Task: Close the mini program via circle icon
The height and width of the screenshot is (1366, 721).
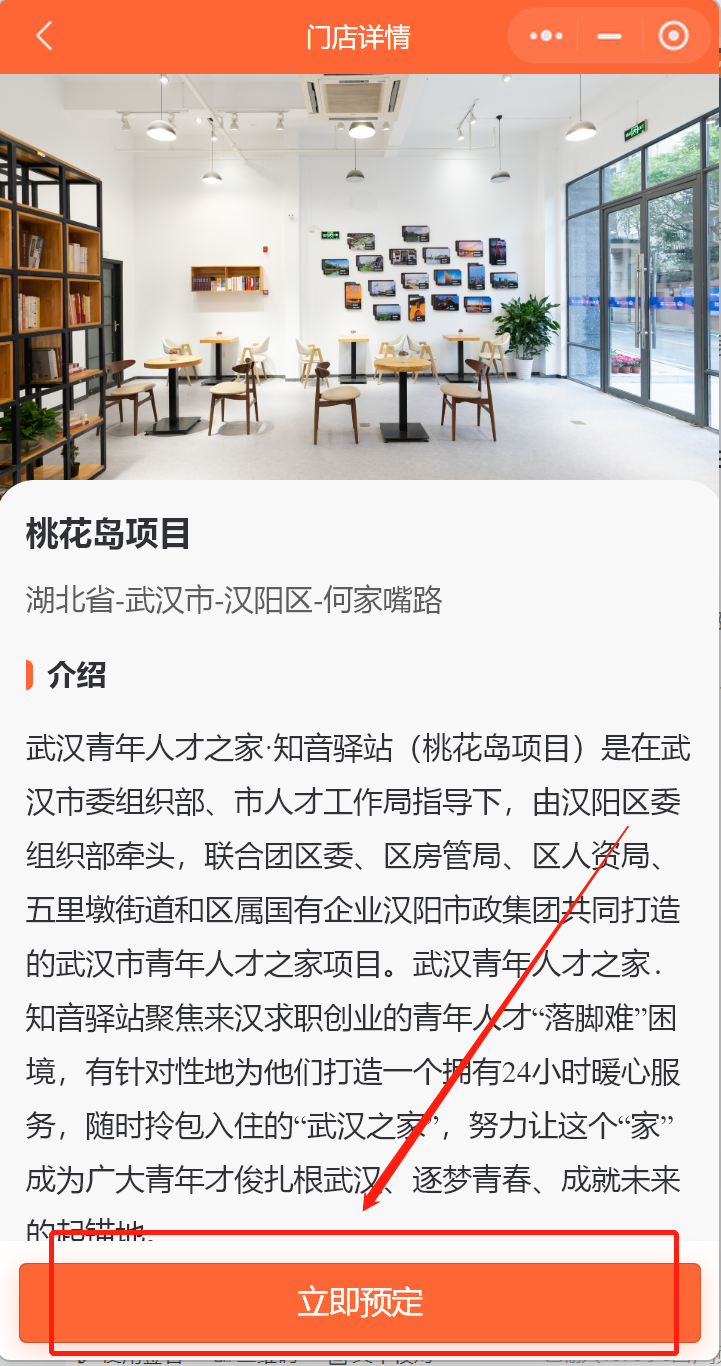Action: coord(673,37)
